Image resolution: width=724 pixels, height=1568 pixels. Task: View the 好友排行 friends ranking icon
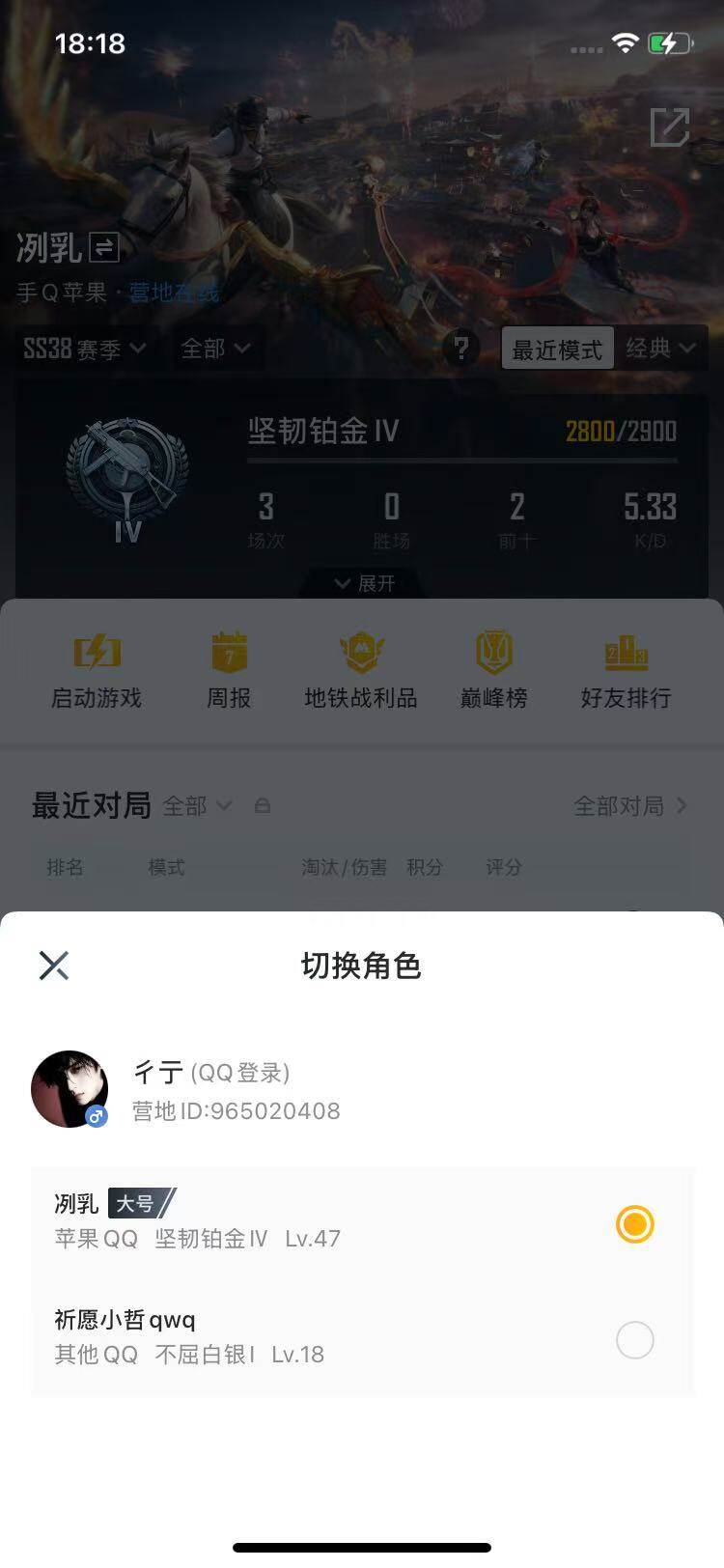pyautogui.click(x=626, y=666)
